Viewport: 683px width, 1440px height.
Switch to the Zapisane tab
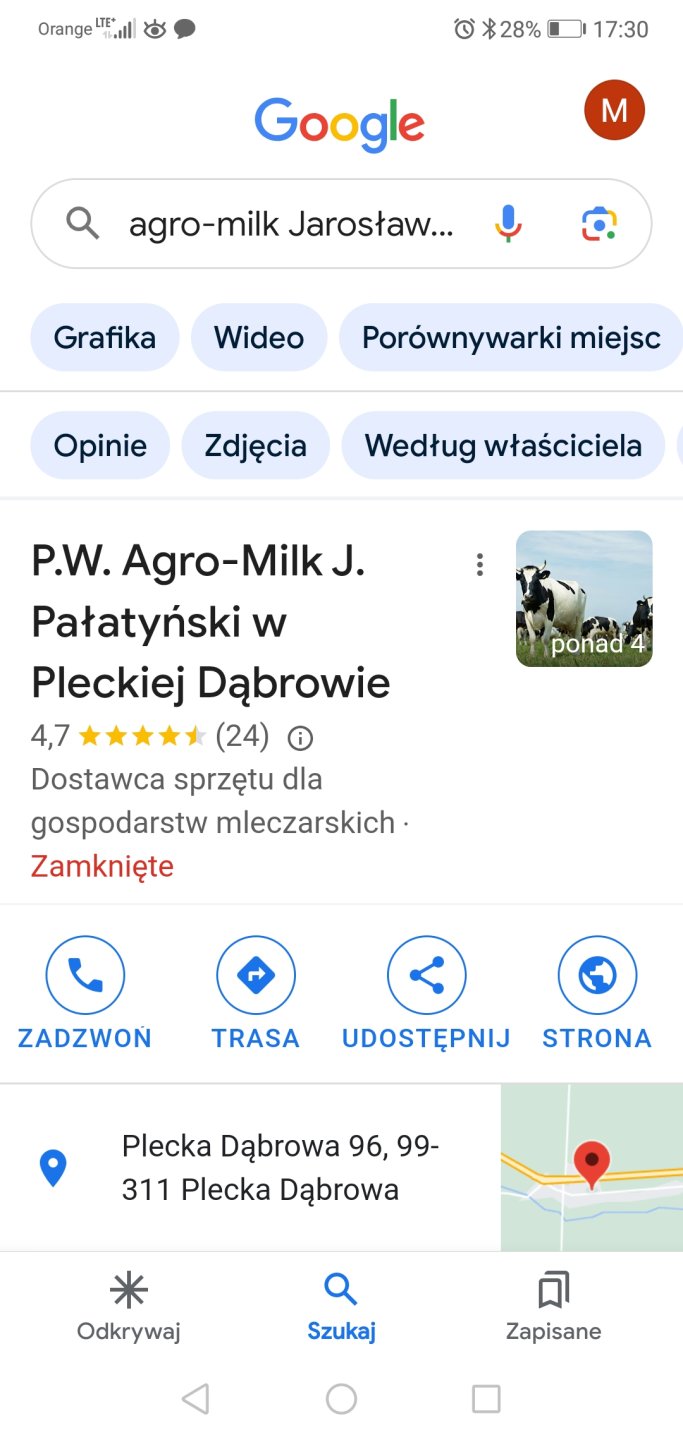click(x=553, y=1307)
